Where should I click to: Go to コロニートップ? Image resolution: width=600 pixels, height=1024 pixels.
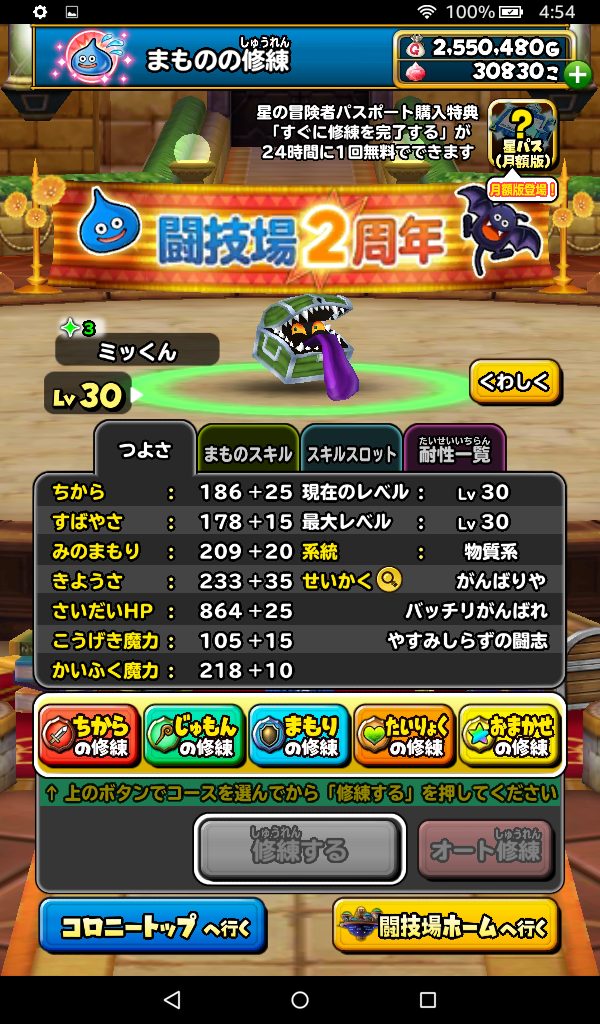coord(152,927)
